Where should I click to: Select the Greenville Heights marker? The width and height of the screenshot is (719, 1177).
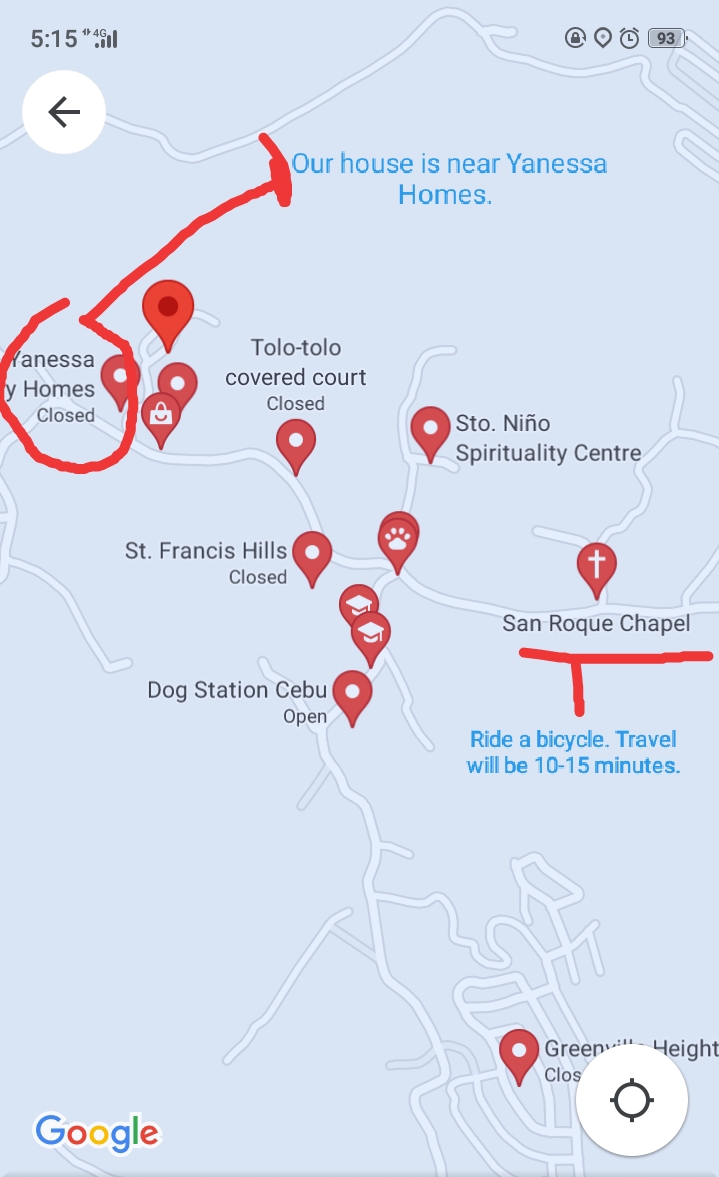coord(519,1052)
